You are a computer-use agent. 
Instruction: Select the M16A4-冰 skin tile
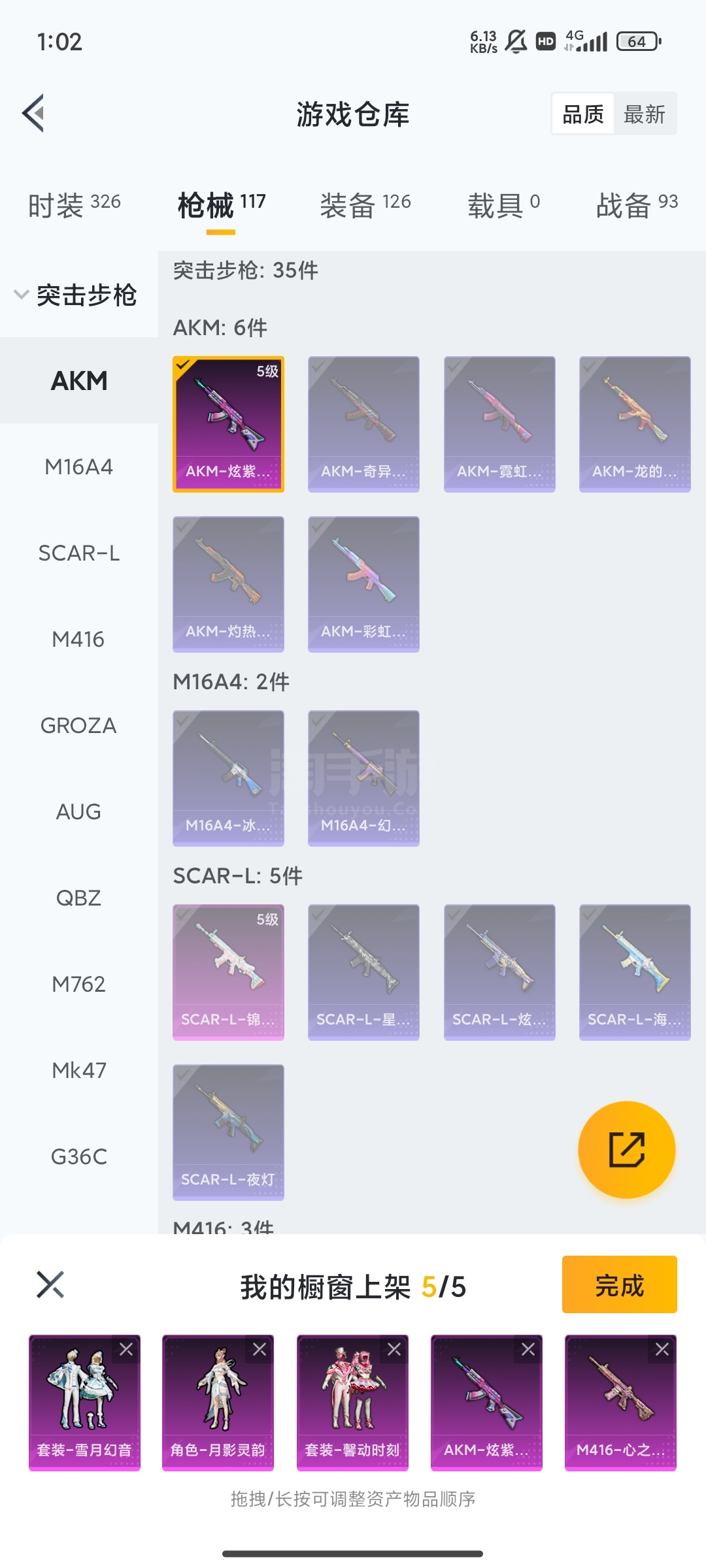point(228,777)
